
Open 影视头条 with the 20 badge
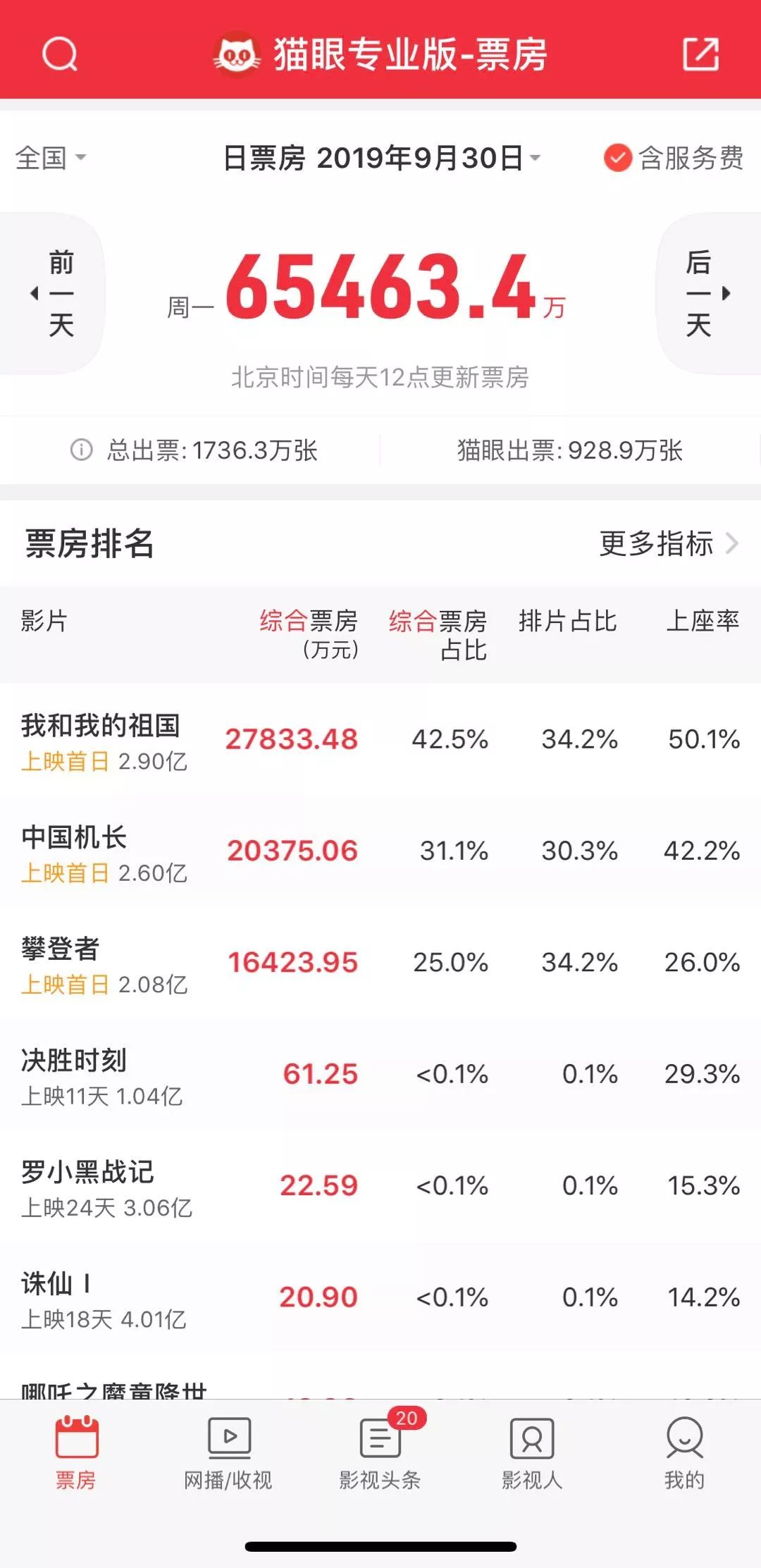coord(380,1438)
